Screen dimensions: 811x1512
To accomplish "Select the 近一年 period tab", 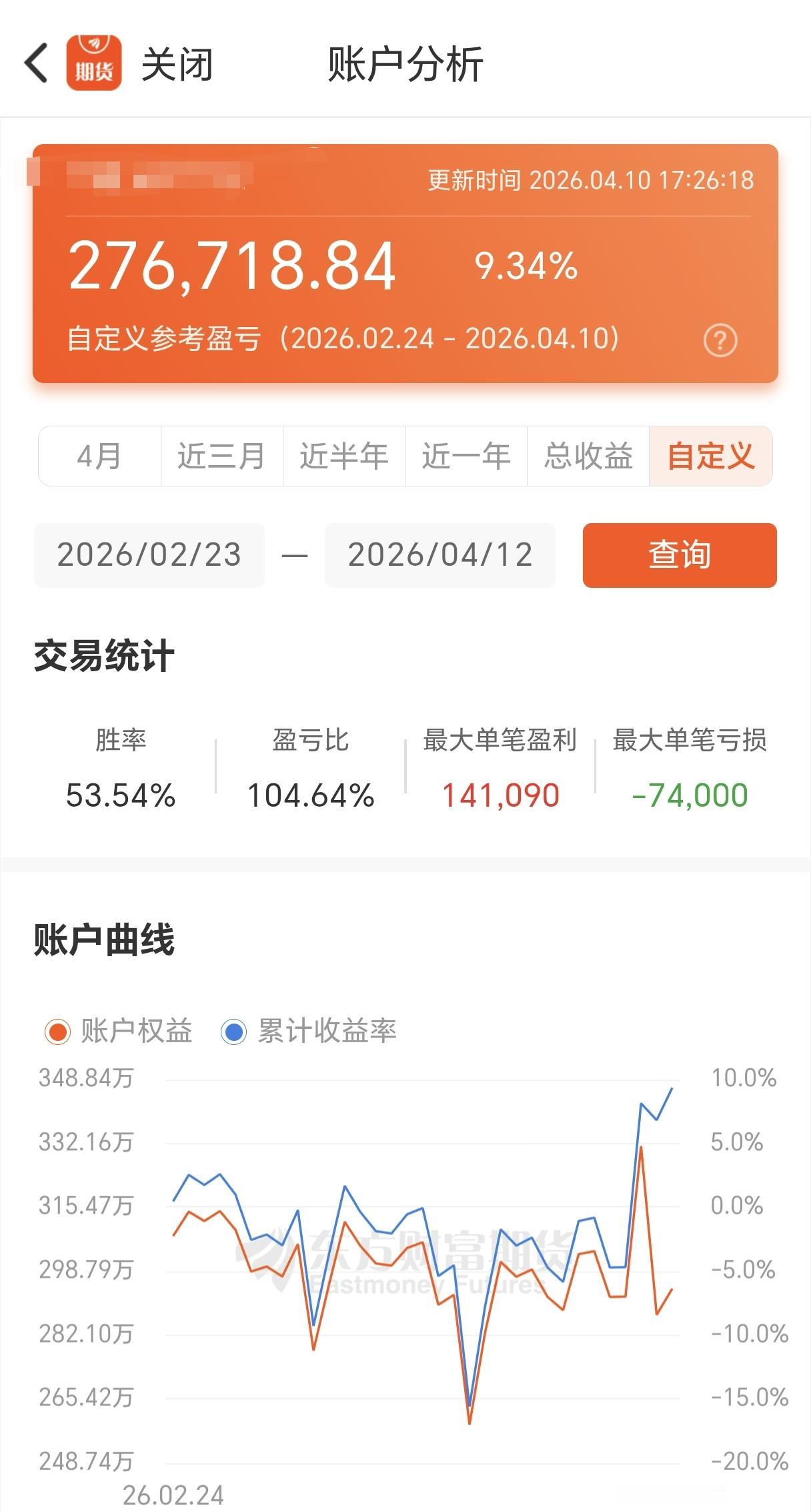I will [x=465, y=456].
